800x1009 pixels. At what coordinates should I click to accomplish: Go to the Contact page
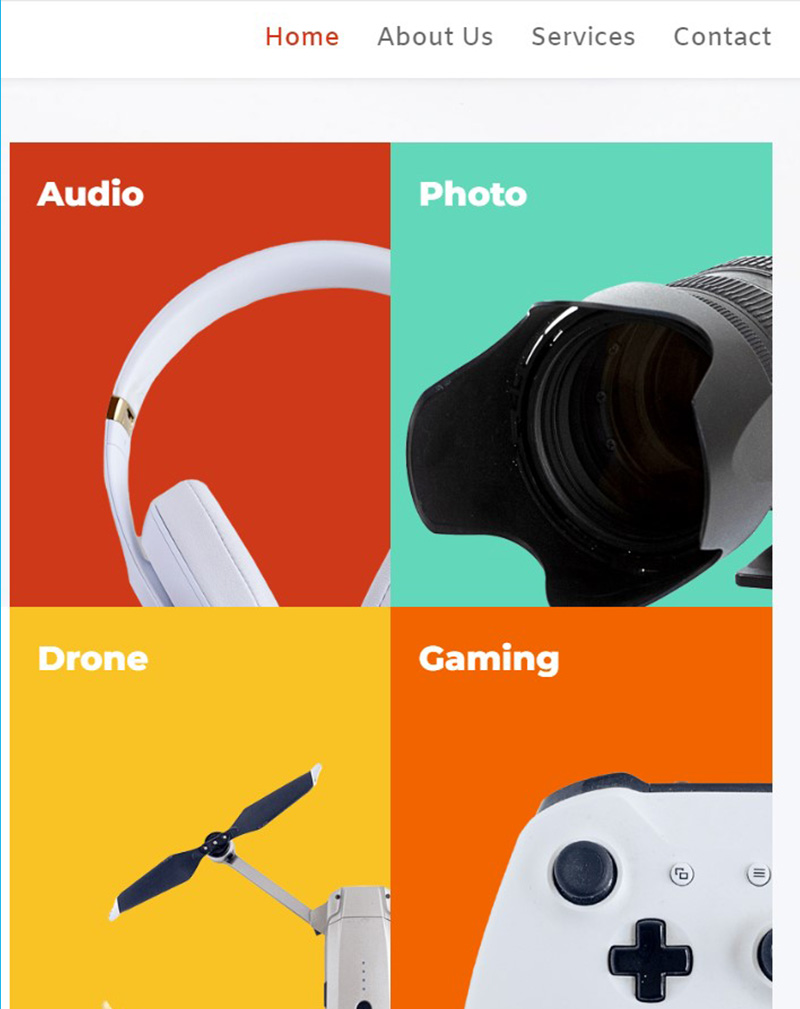point(722,37)
